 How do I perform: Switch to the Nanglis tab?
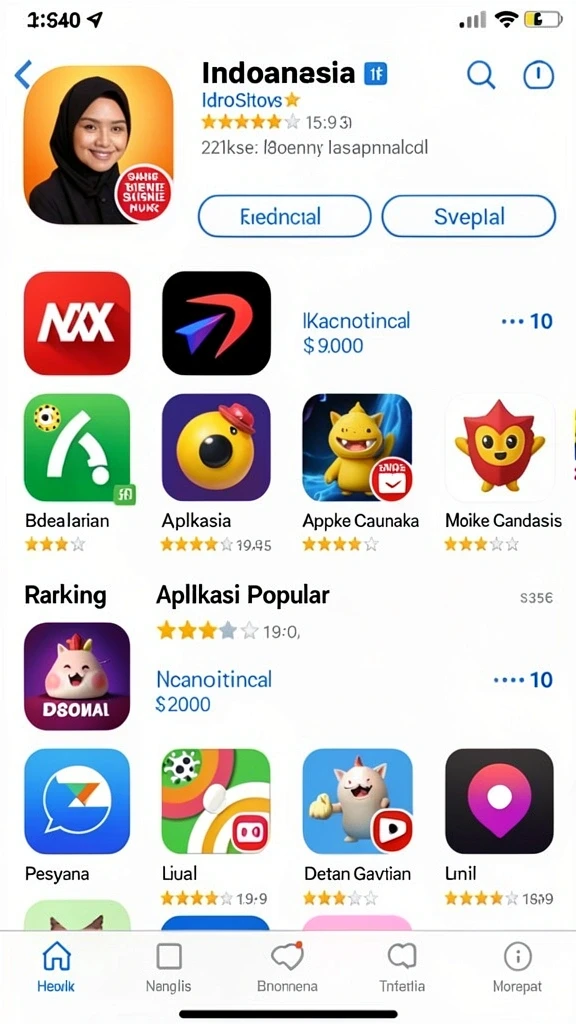point(168,968)
